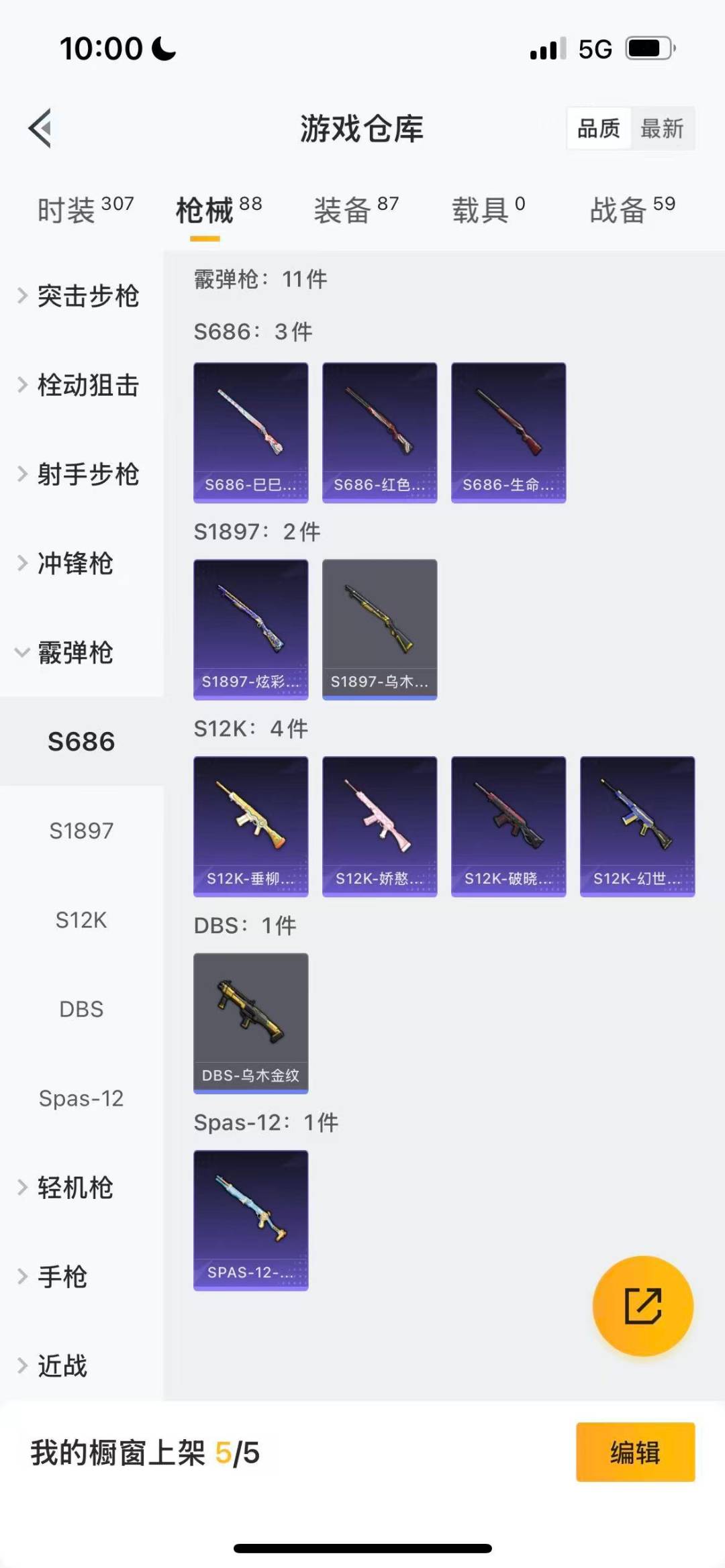725x1568 pixels.
Task: Open the DBS-乌木金纹 skin tile
Action: pyautogui.click(x=250, y=1023)
